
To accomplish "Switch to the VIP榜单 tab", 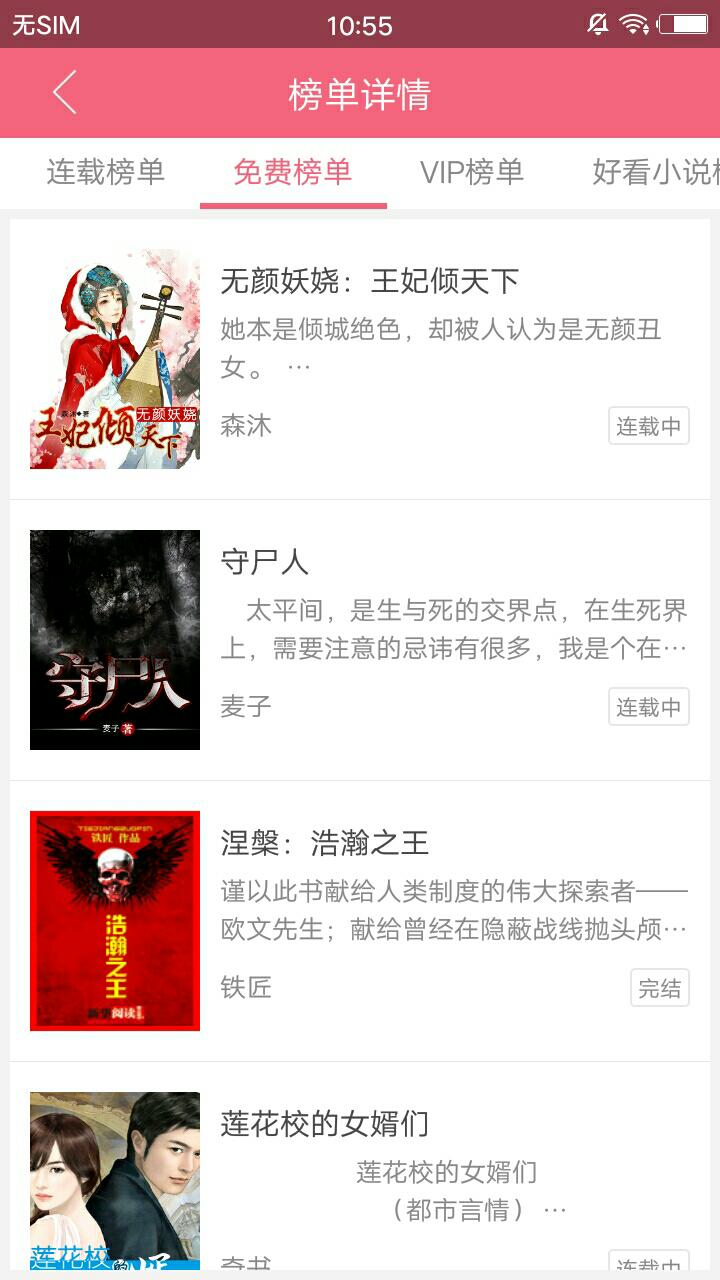I will click(471, 172).
